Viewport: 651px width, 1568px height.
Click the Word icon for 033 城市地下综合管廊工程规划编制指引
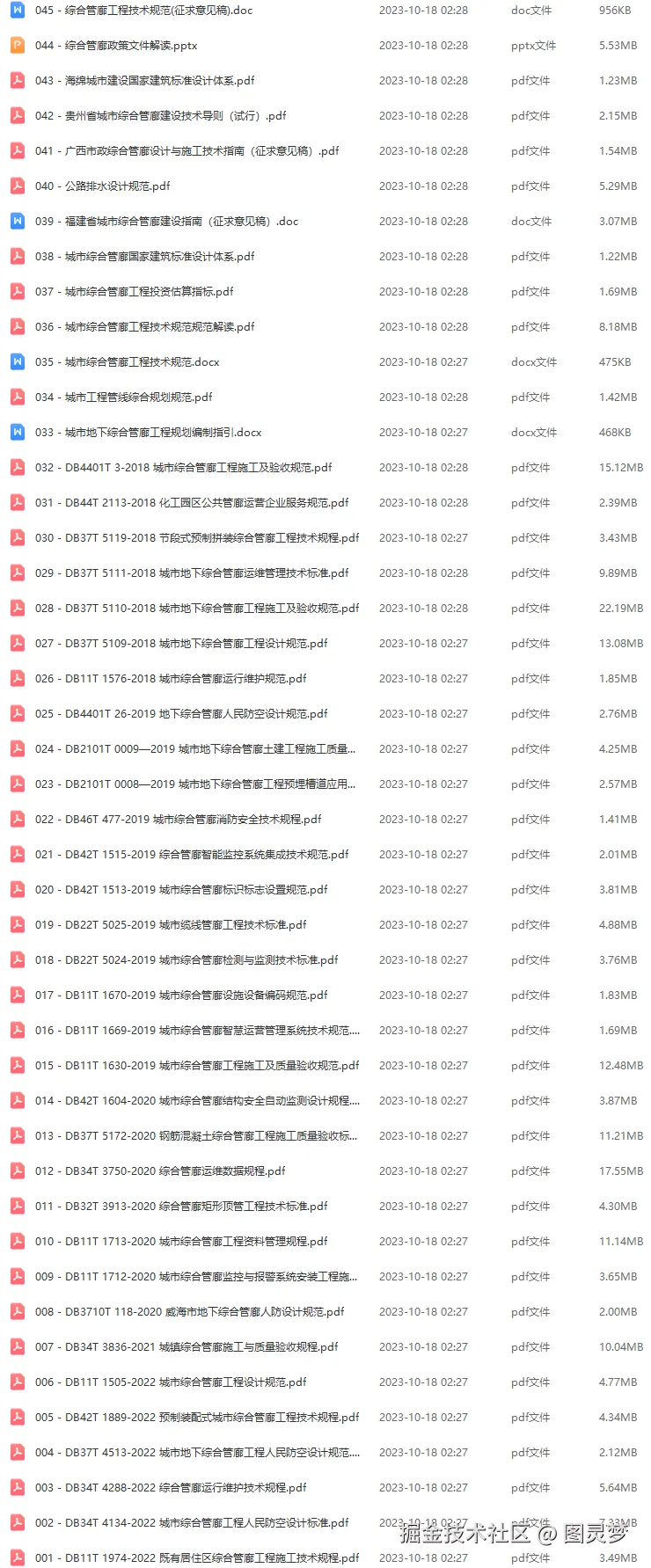pos(17,432)
